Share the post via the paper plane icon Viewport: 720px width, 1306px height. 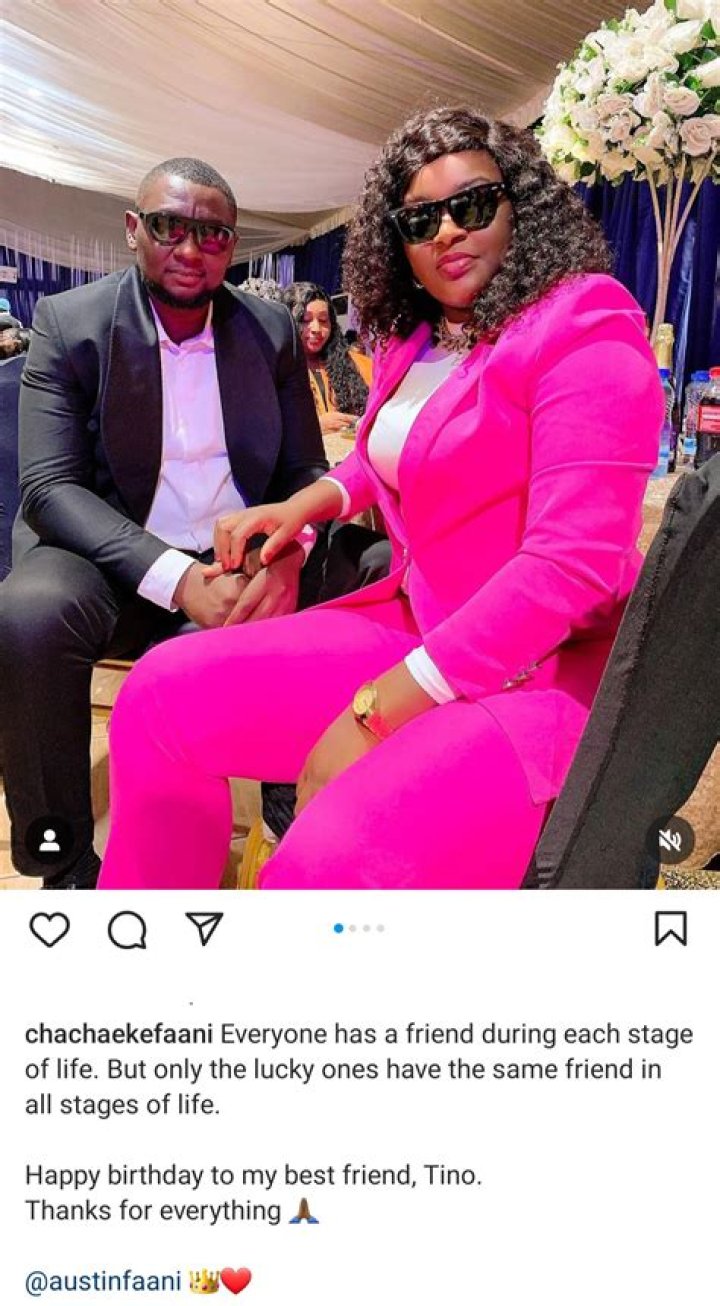tap(204, 928)
